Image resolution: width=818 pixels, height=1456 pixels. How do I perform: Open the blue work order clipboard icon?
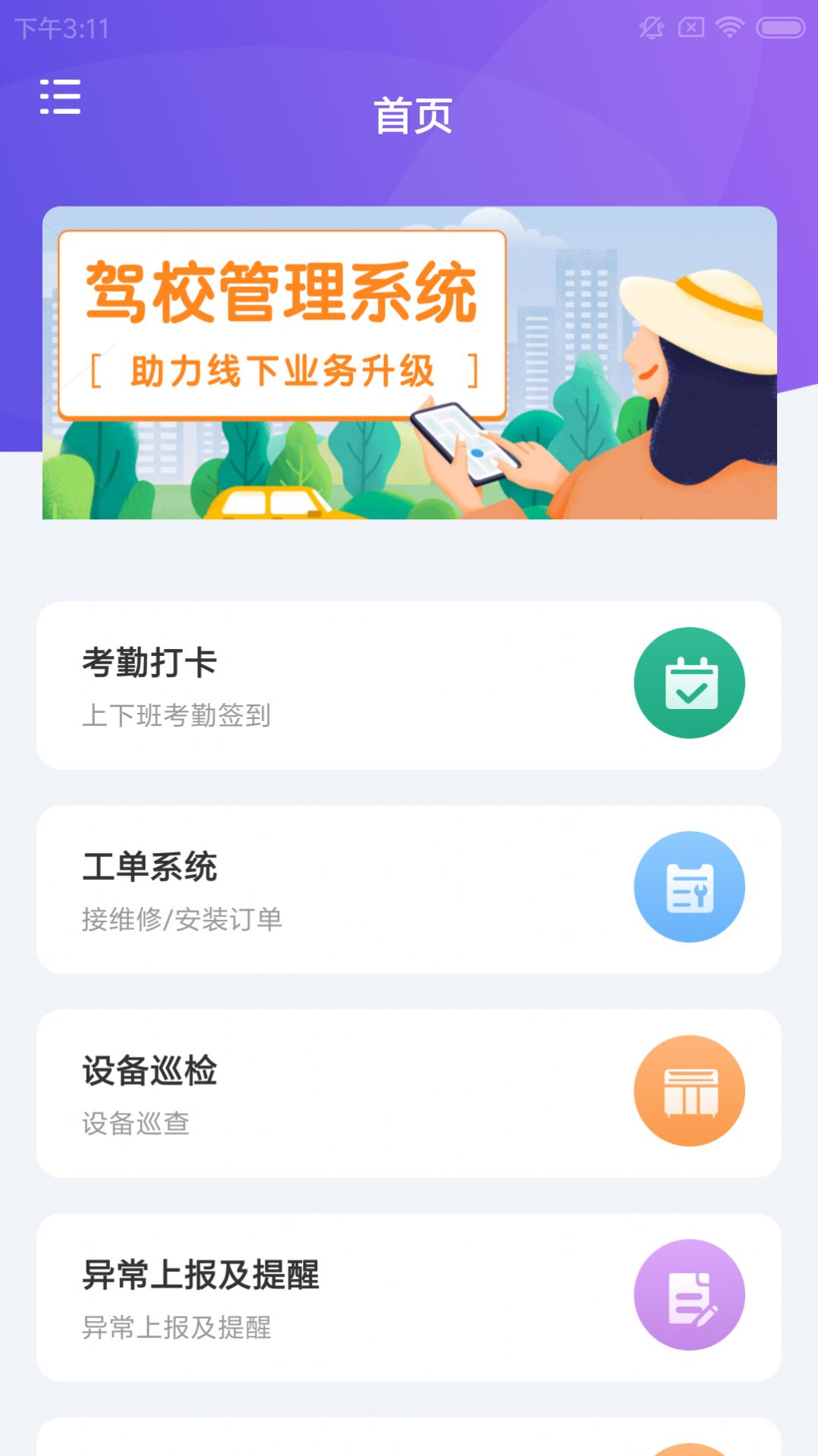689,887
